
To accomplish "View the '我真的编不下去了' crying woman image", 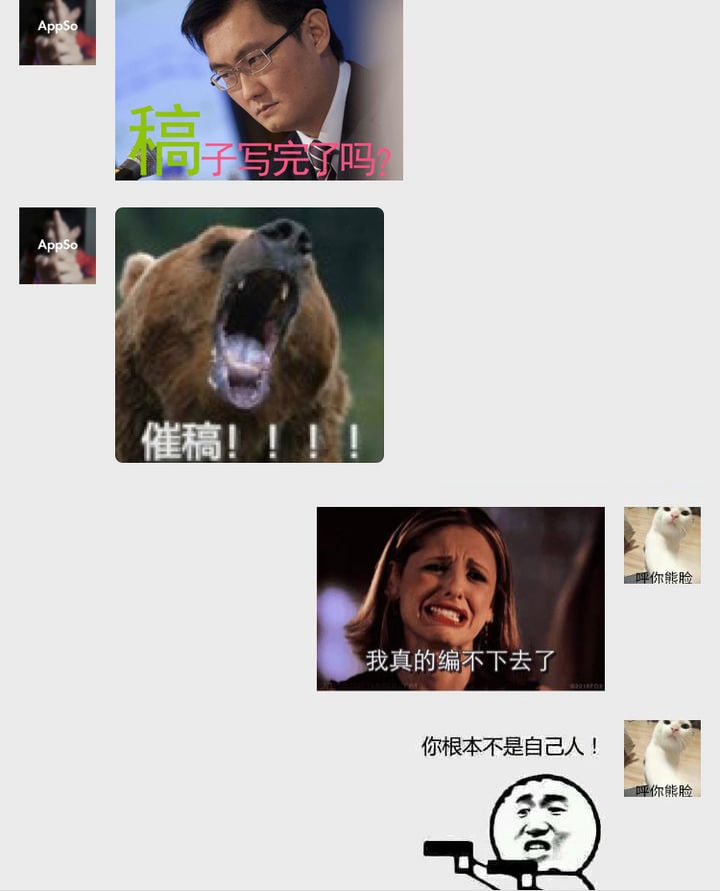I will point(460,598).
